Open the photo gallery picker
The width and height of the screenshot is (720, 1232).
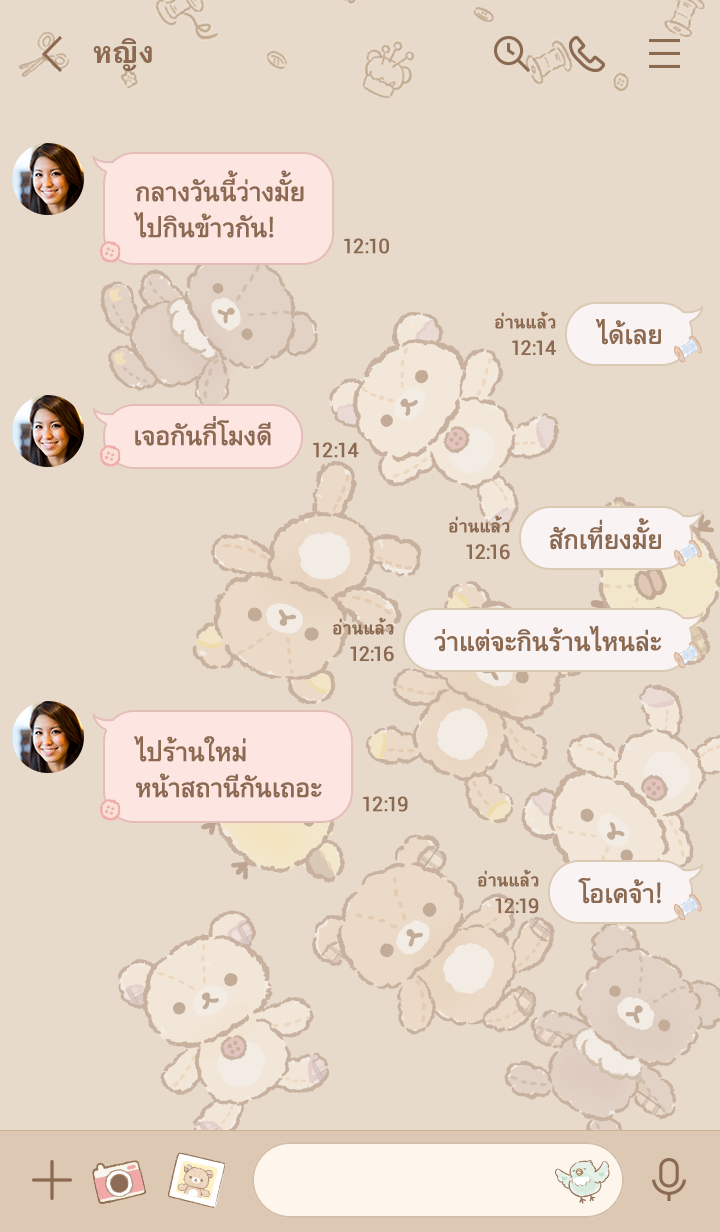[x=196, y=1180]
